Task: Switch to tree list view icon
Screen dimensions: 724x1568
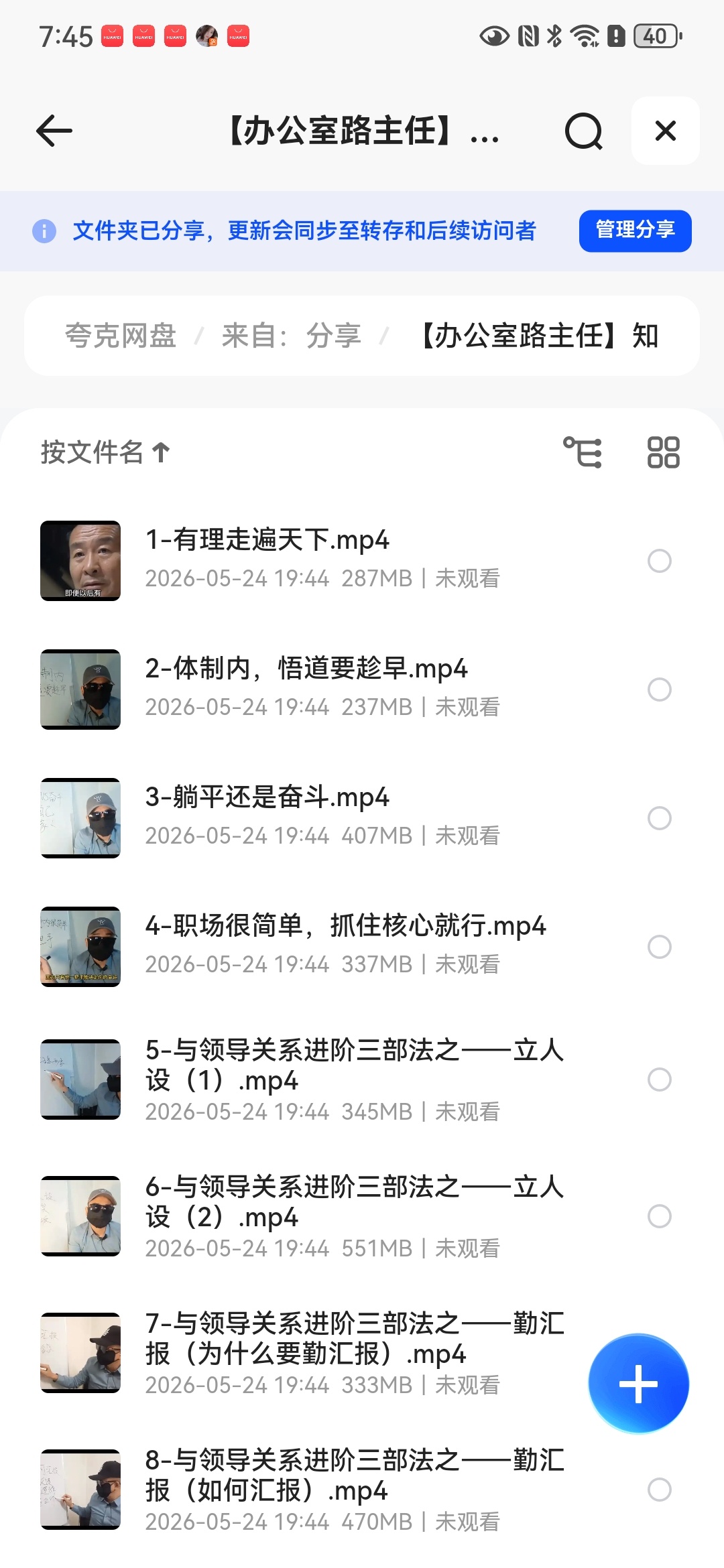Action: pos(583,452)
